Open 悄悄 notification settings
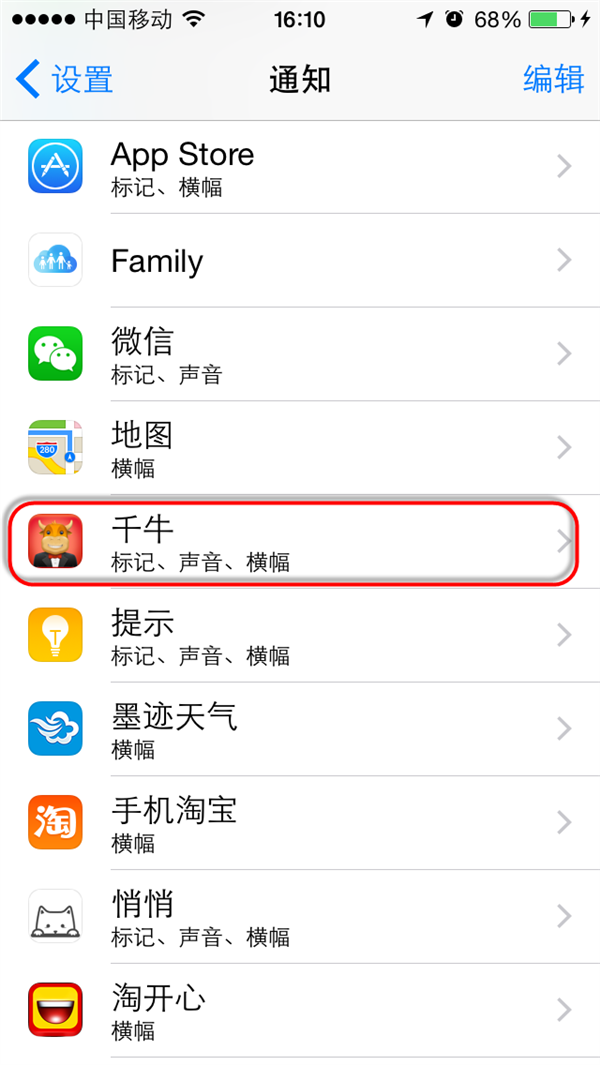This screenshot has height=1065, width=600. (x=300, y=917)
